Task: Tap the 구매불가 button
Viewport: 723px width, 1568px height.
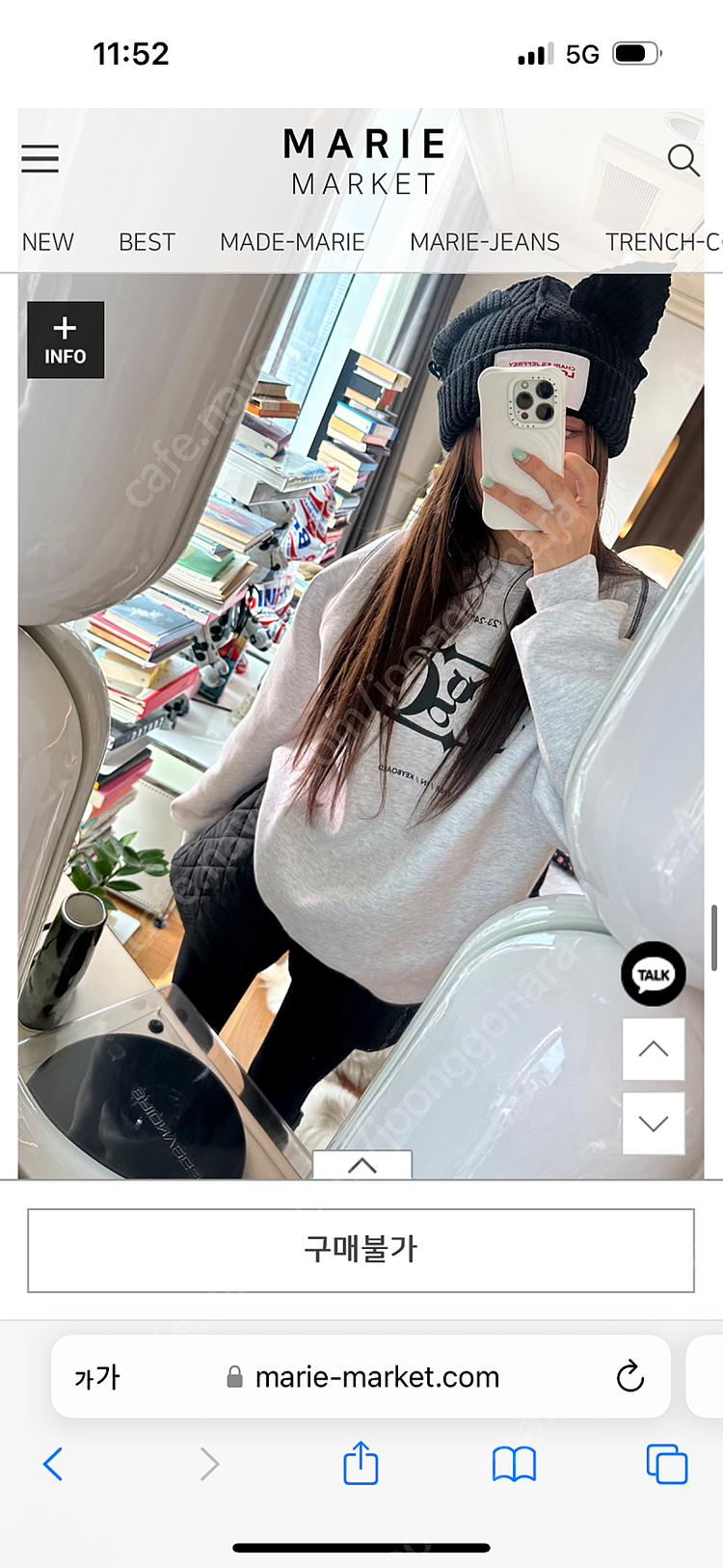Action: (361, 1250)
